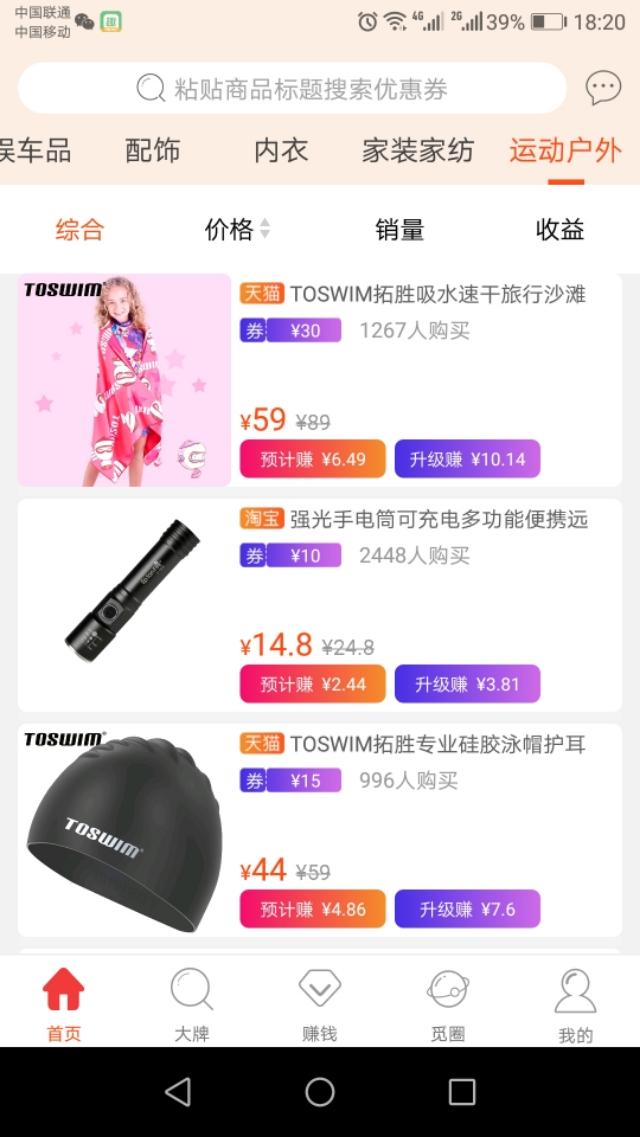Sort products by 综合

point(79,230)
